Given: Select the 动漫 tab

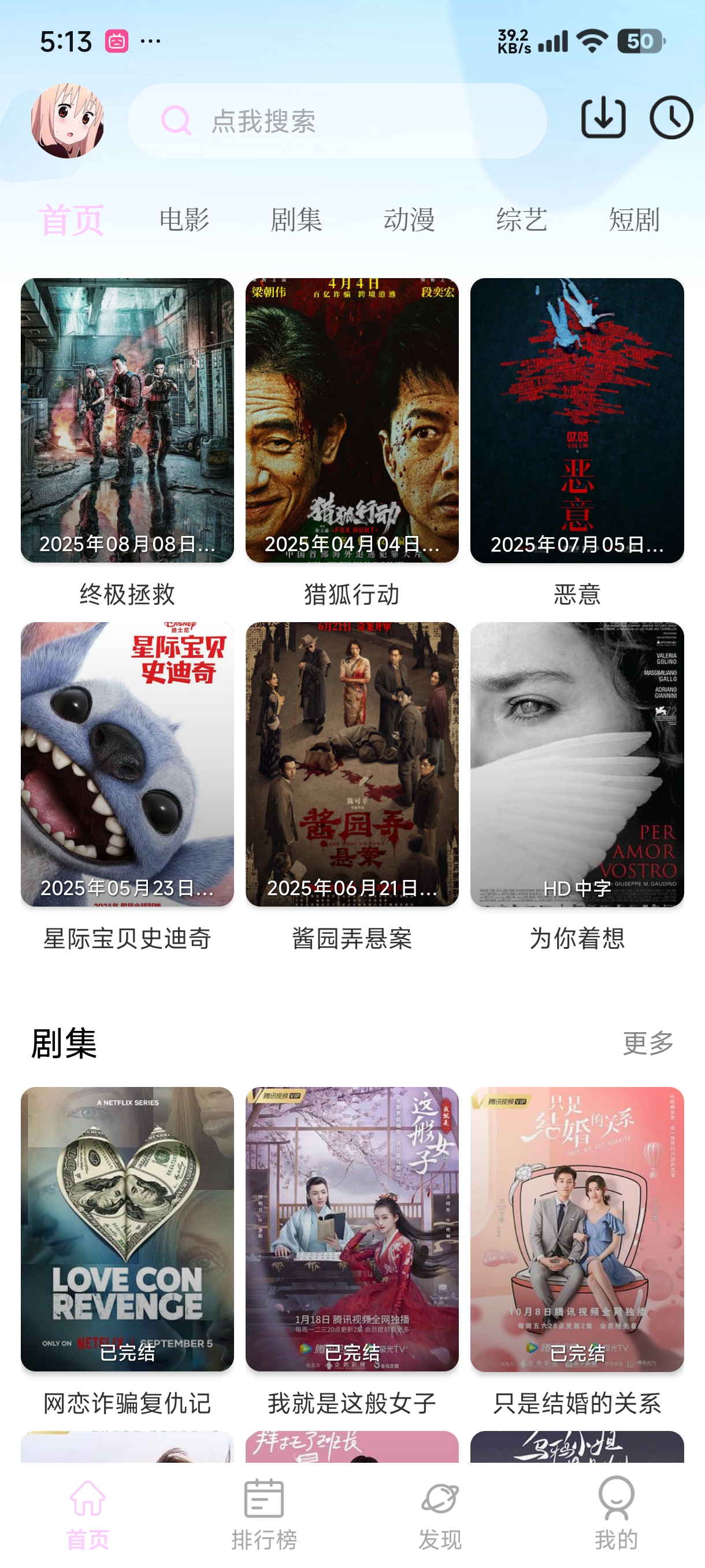Looking at the screenshot, I should coord(409,219).
